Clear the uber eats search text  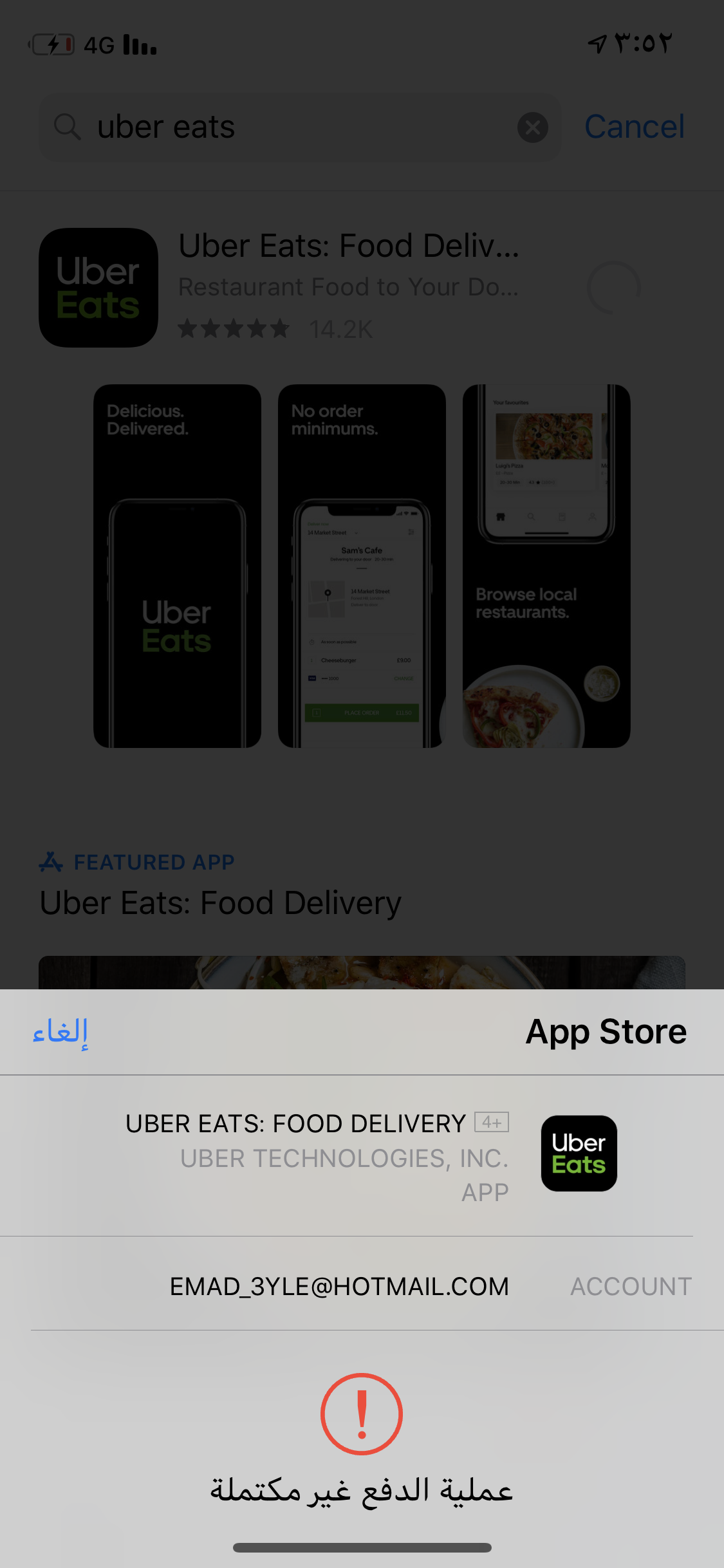(x=533, y=127)
